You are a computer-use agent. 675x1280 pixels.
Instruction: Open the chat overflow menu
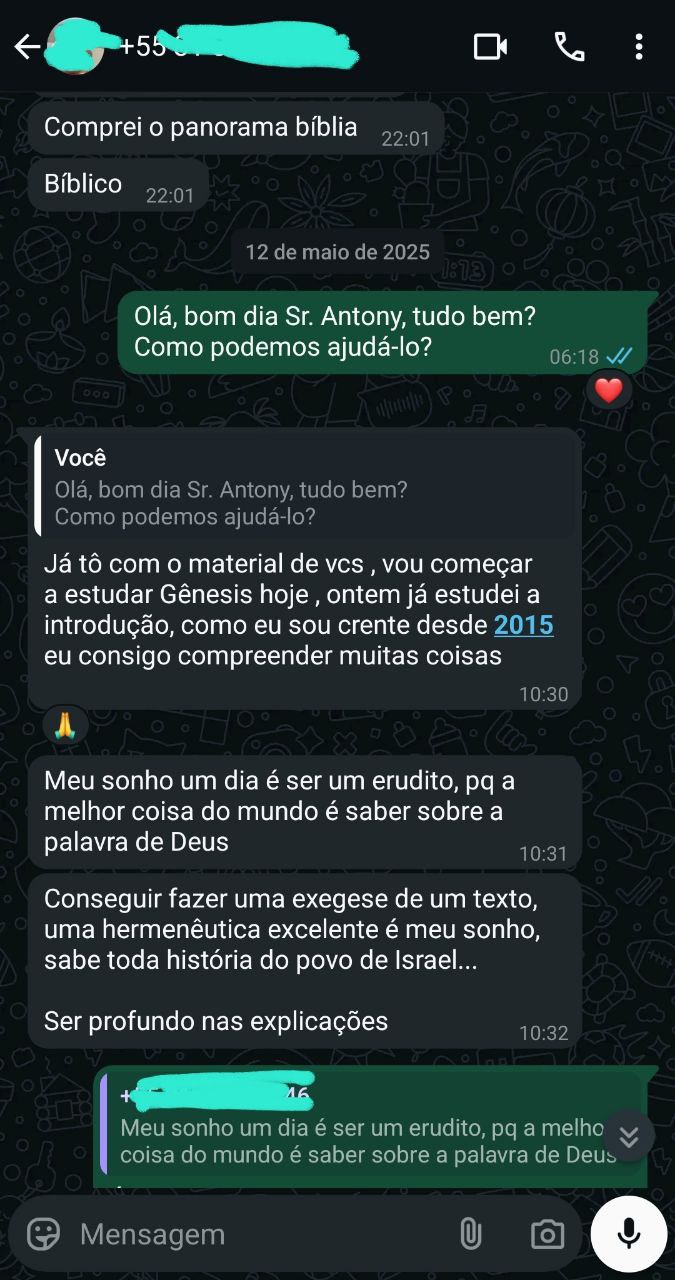tap(638, 47)
